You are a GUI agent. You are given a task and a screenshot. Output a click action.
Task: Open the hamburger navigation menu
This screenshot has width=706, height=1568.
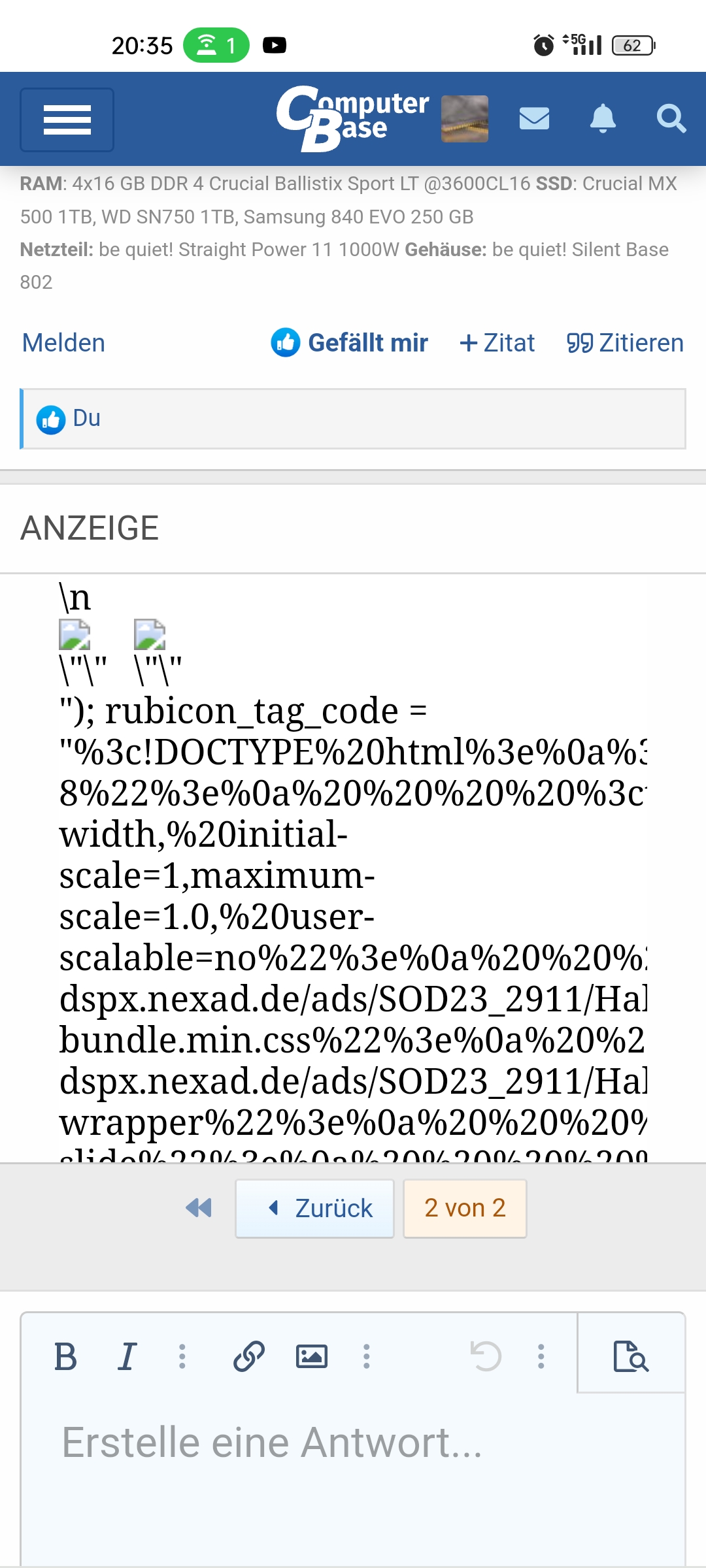click(x=67, y=120)
